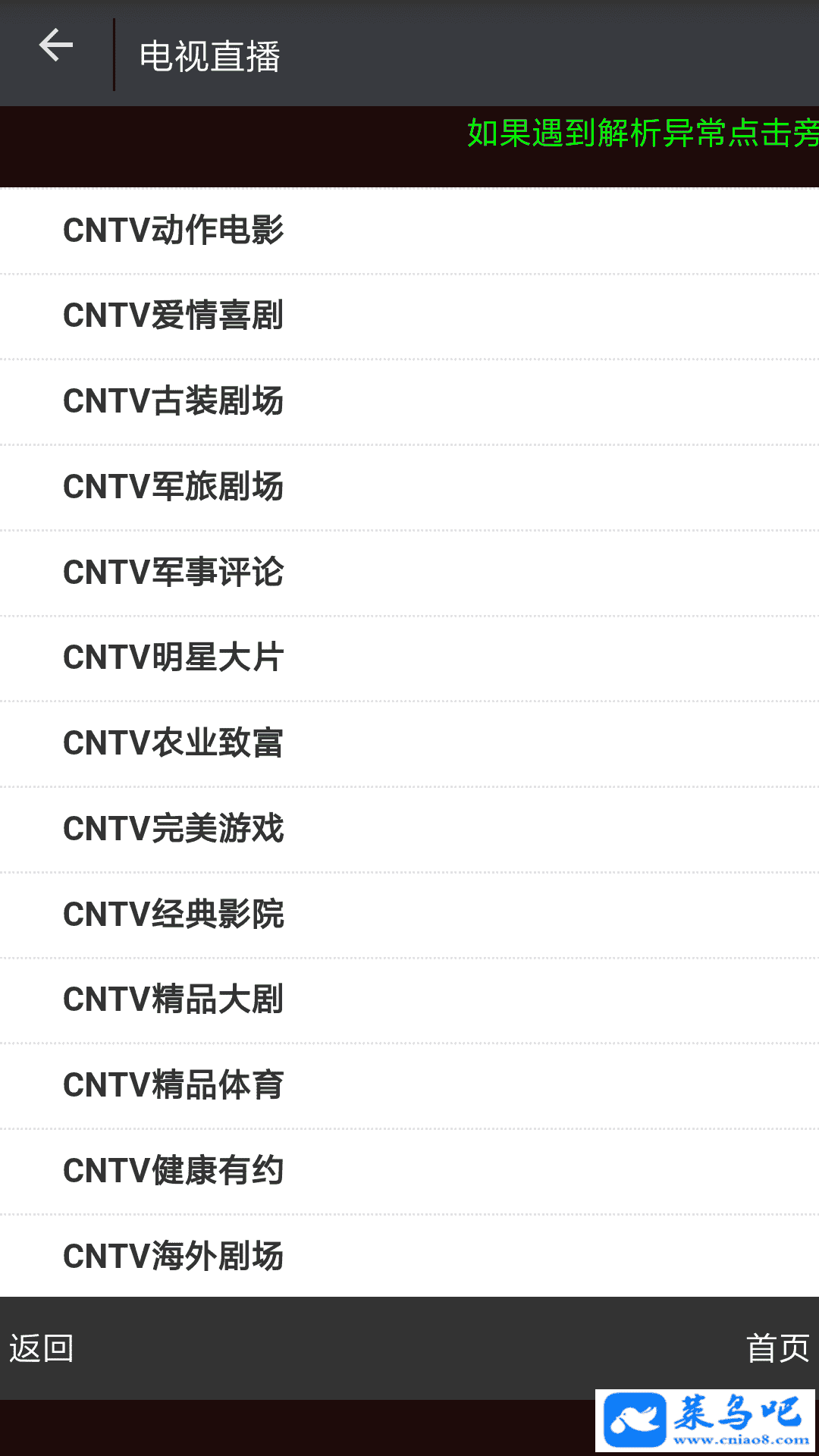The width and height of the screenshot is (819, 1456).
Task: Open the CNTV健康有约 channel
Action: [173, 1172]
